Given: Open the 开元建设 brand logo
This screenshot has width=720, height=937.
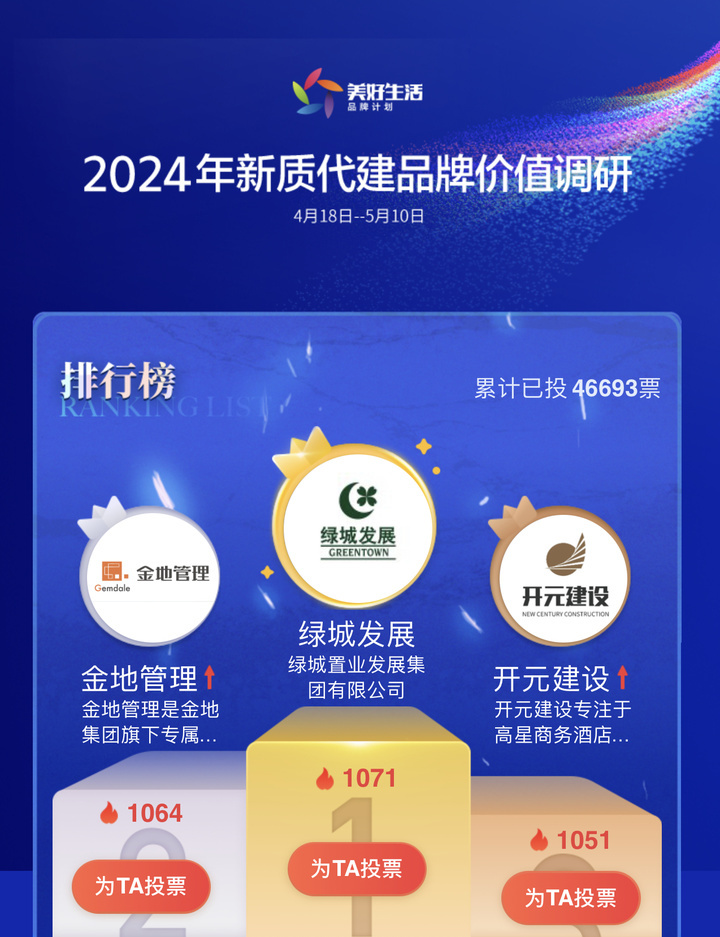Looking at the screenshot, I should pos(564,576).
